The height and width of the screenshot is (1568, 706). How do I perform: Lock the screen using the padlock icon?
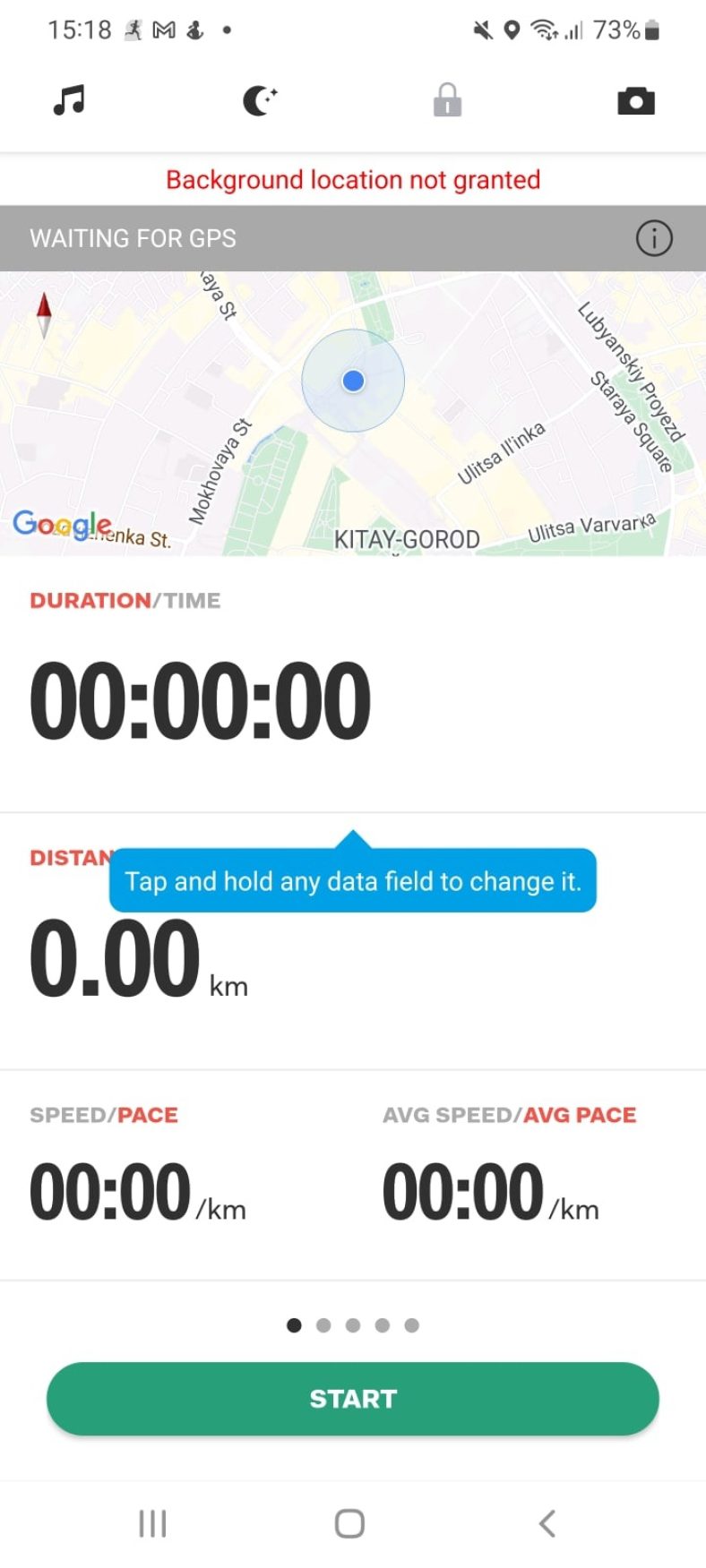pos(446,100)
